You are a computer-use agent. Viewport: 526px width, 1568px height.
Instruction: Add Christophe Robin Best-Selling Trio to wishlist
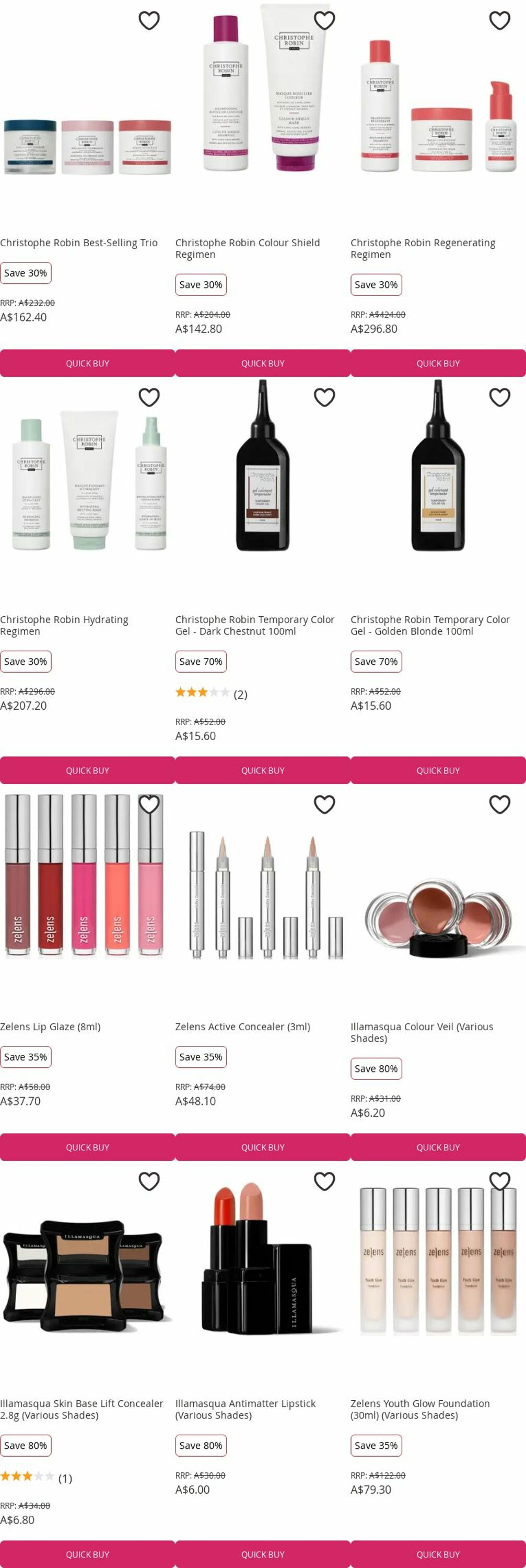[149, 21]
